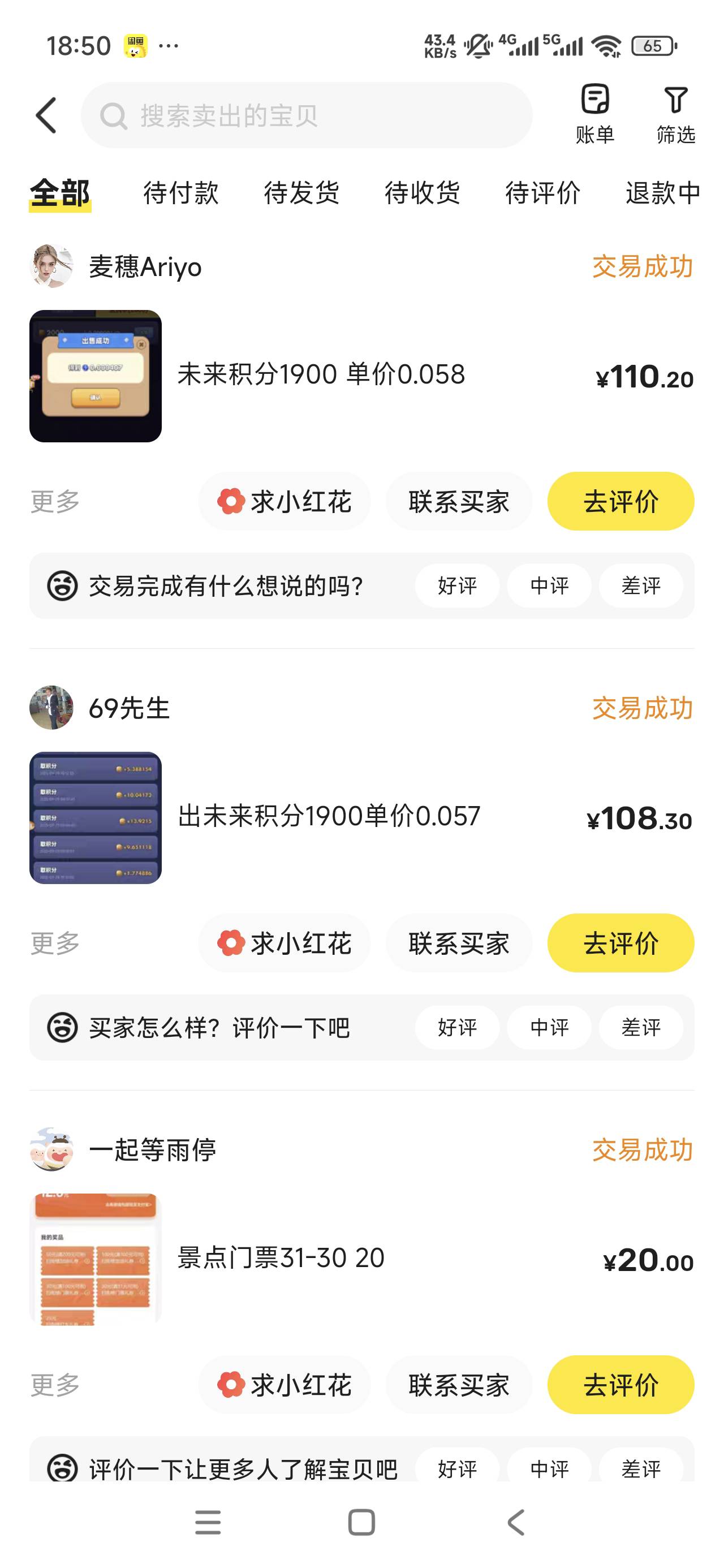Tap 去评价 for 一起等雨停's order

click(620, 1385)
